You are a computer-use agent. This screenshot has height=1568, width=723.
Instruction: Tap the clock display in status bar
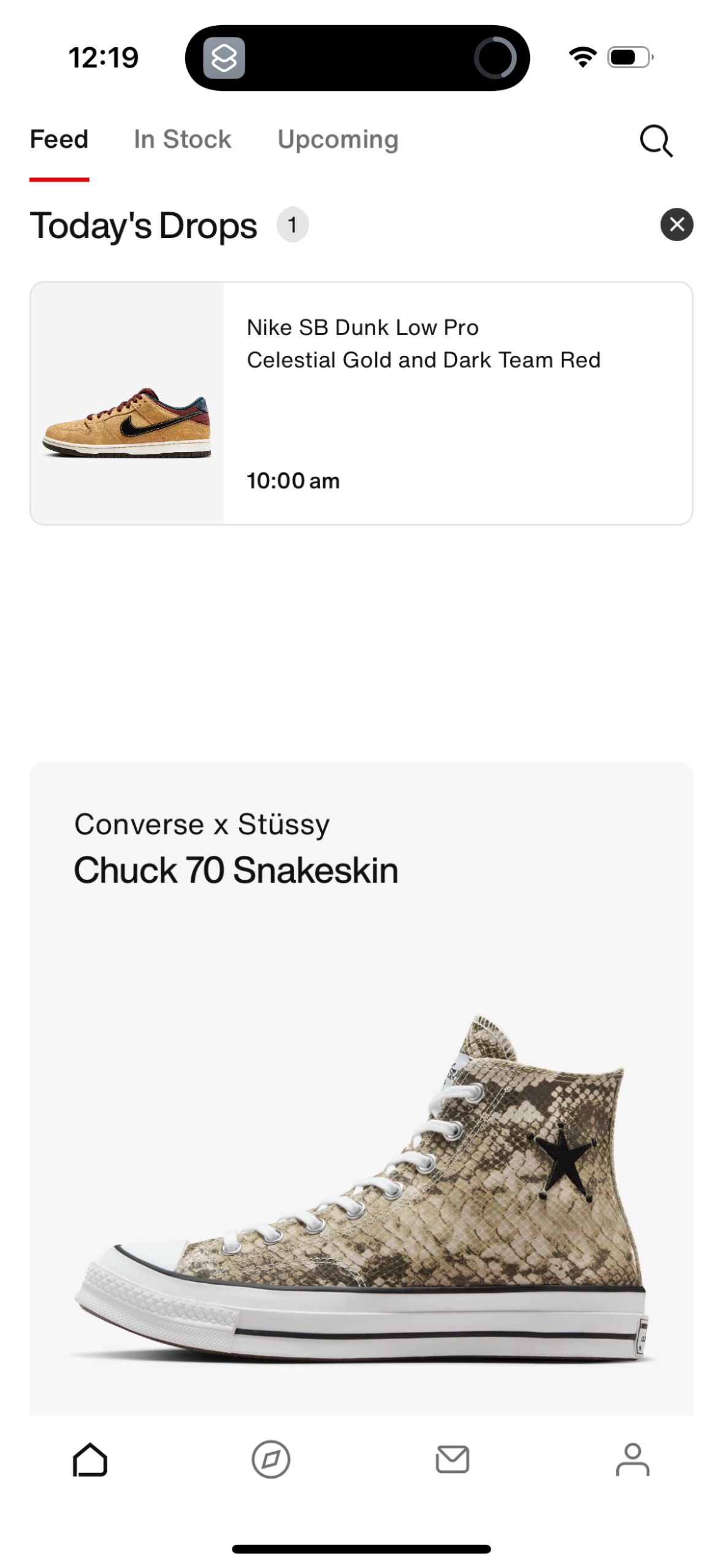tap(104, 56)
